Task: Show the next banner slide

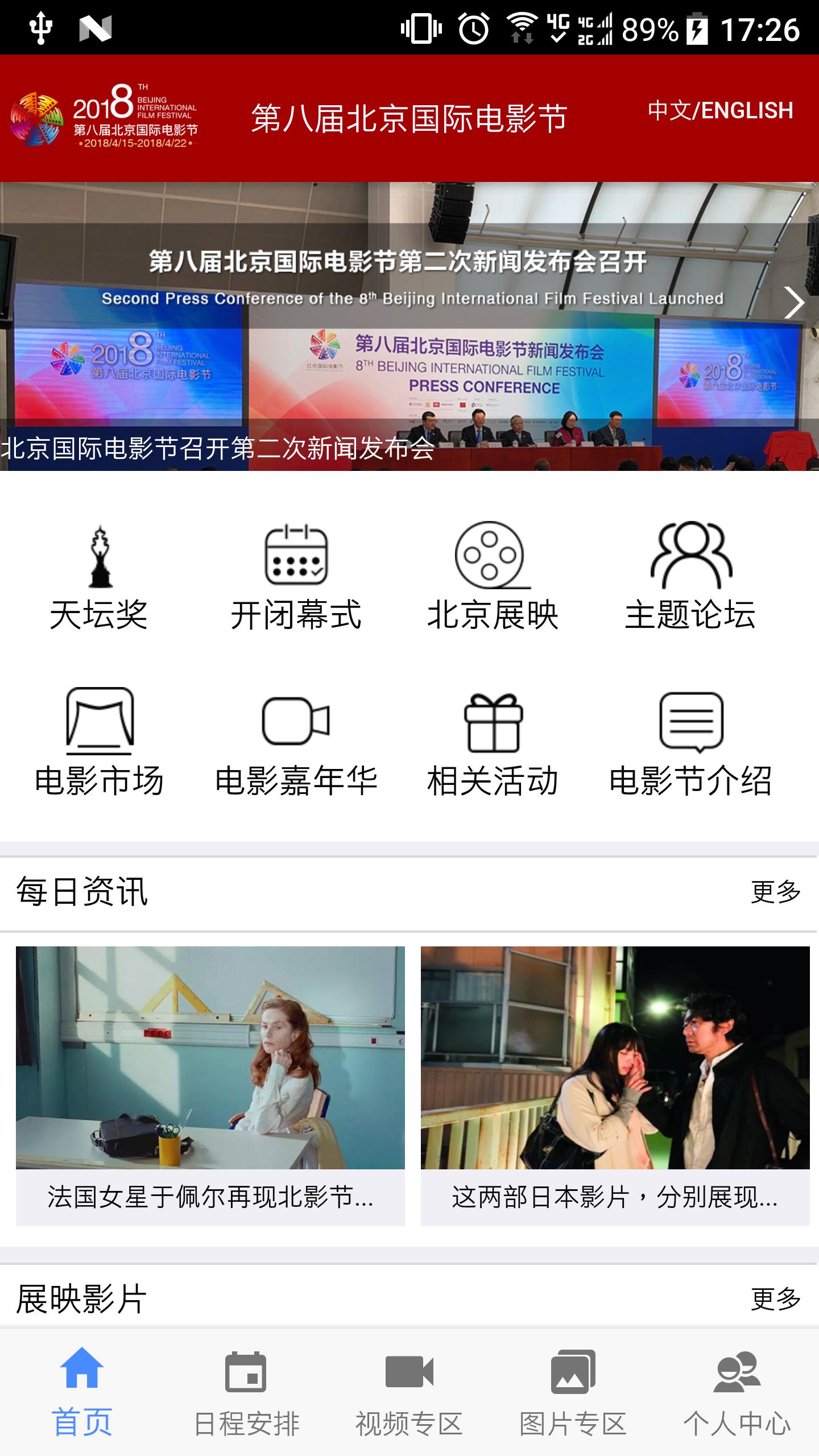Action: coord(793,302)
